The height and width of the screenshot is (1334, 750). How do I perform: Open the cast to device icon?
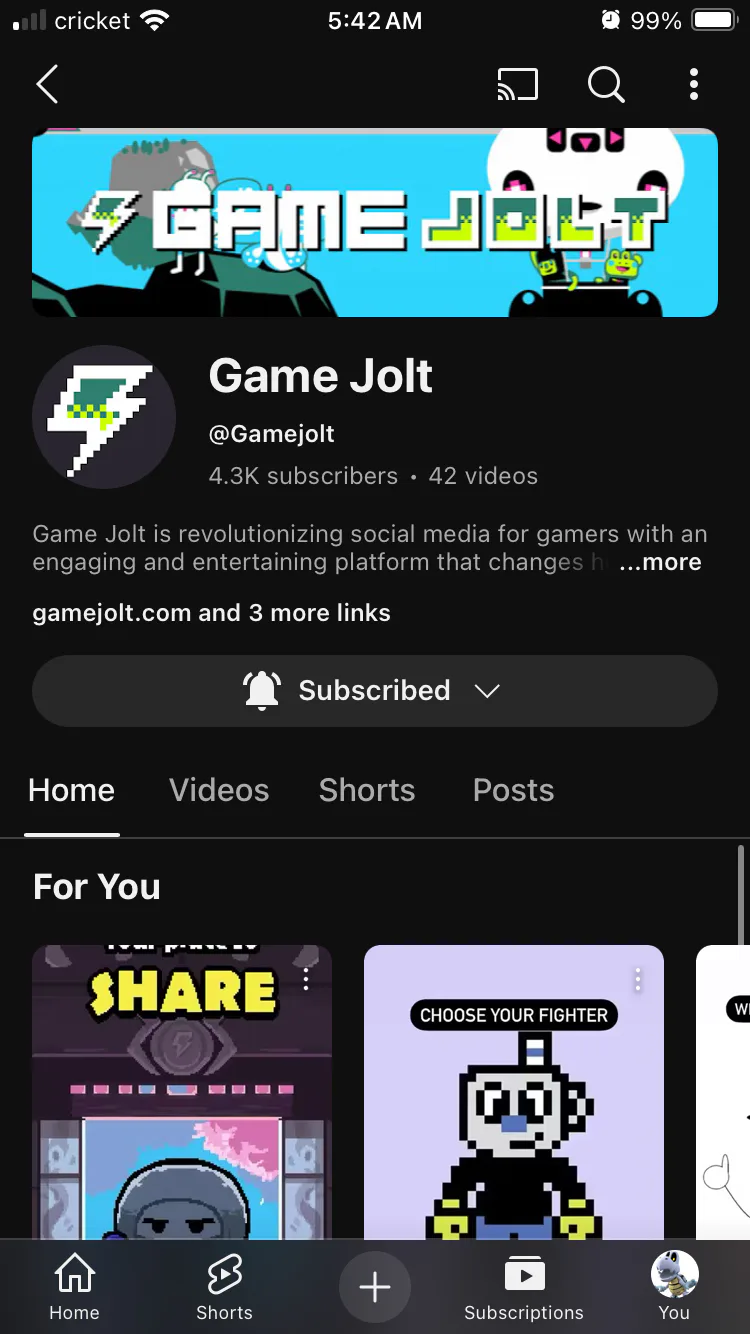(x=517, y=85)
